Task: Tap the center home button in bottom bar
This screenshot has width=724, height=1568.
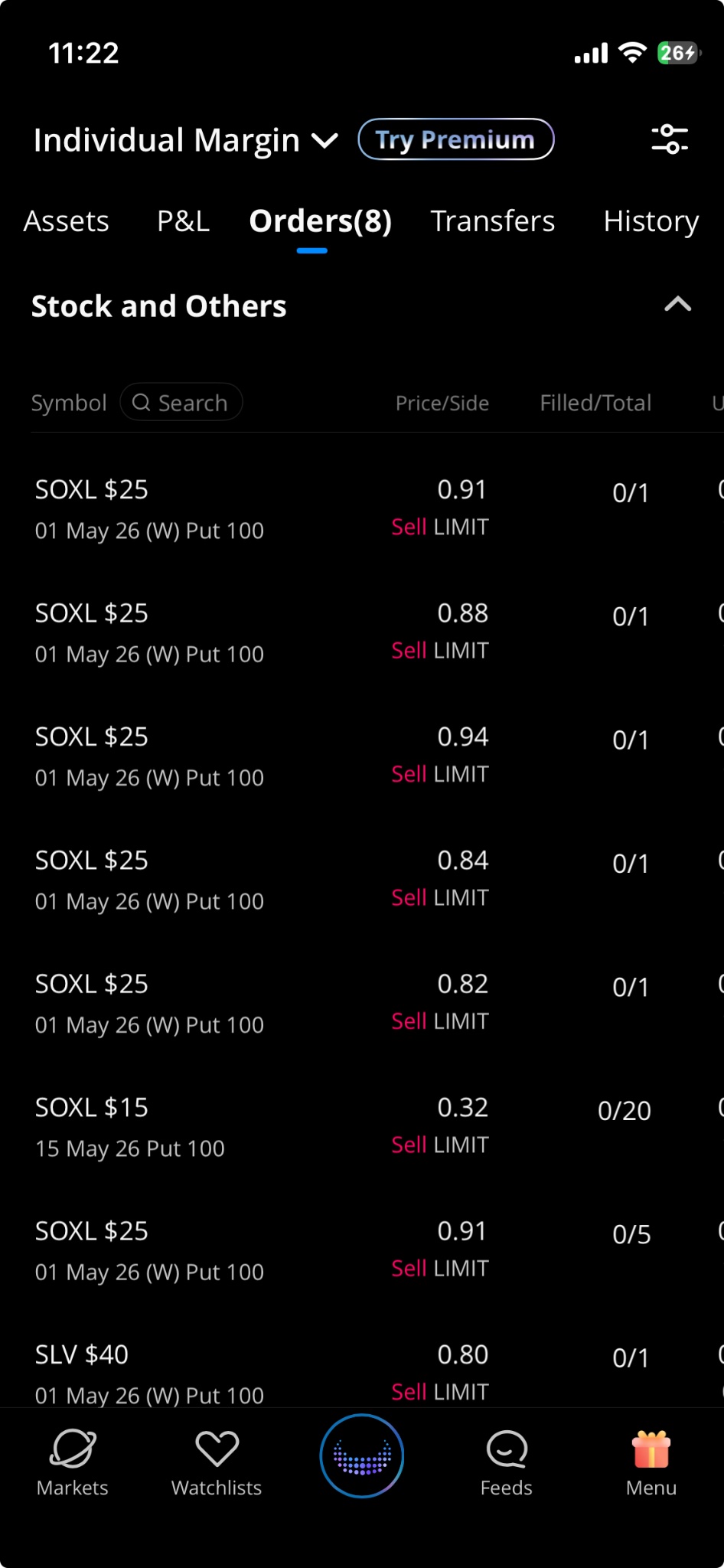Action: click(362, 1455)
